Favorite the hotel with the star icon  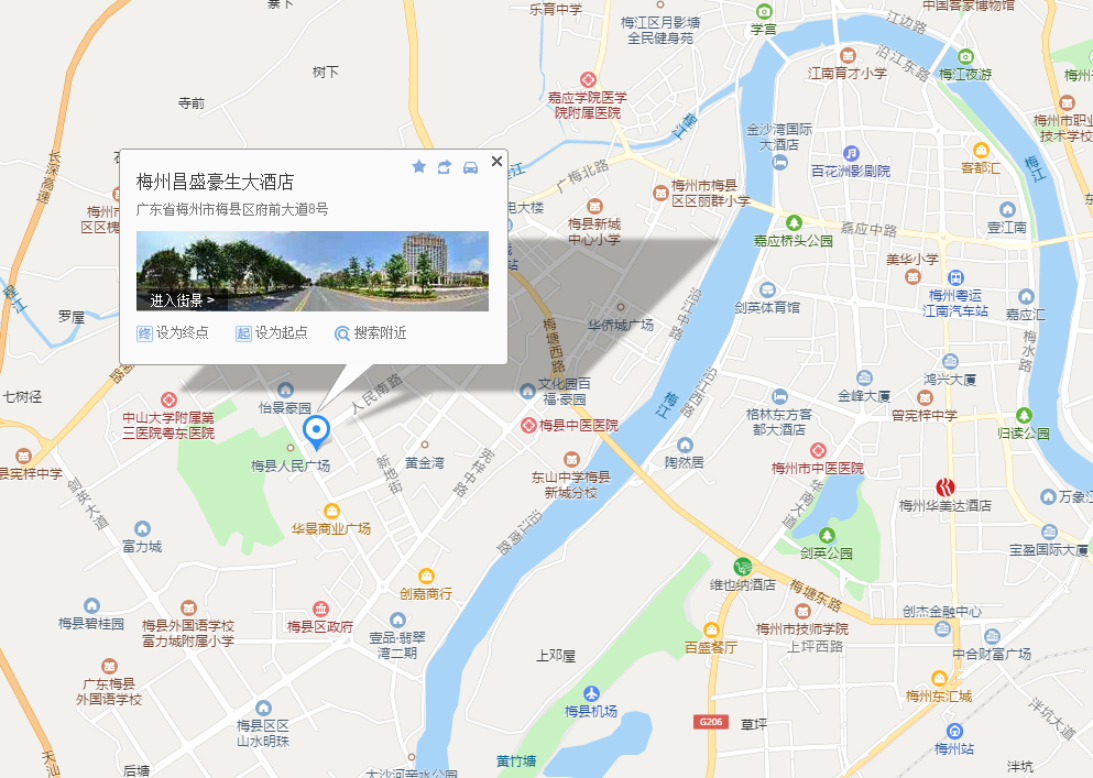[x=419, y=167]
